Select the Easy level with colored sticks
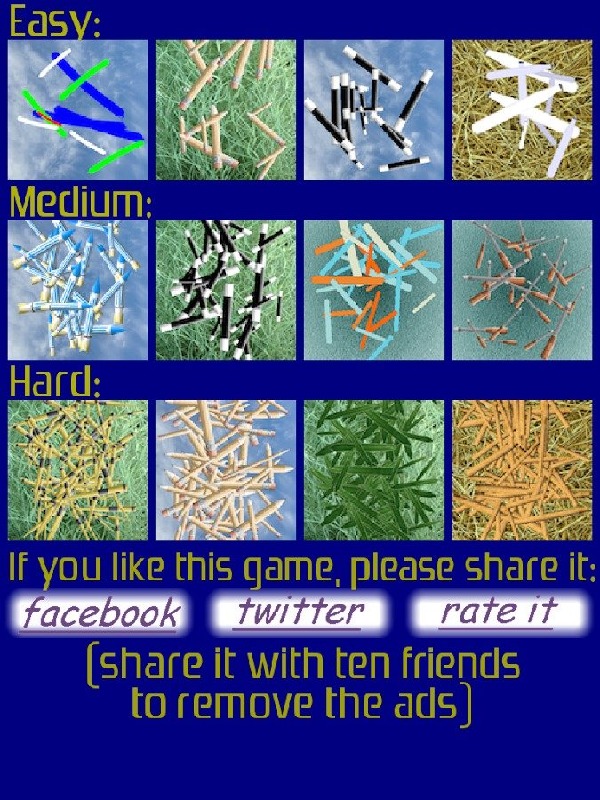Screen dimensions: 600x800 pos(77,110)
